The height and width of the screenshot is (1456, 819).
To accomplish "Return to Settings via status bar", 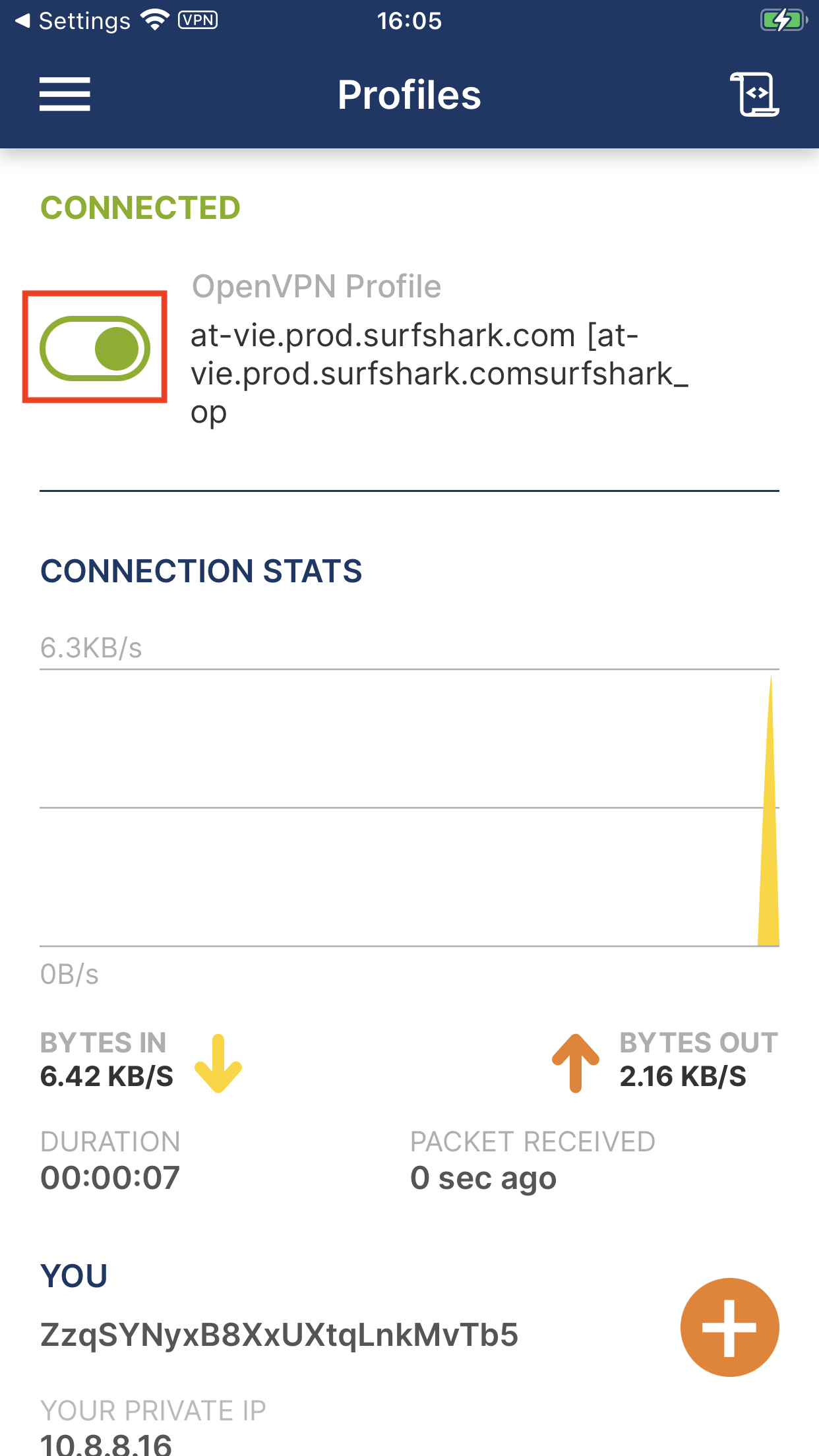I will pyautogui.click(x=73, y=21).
